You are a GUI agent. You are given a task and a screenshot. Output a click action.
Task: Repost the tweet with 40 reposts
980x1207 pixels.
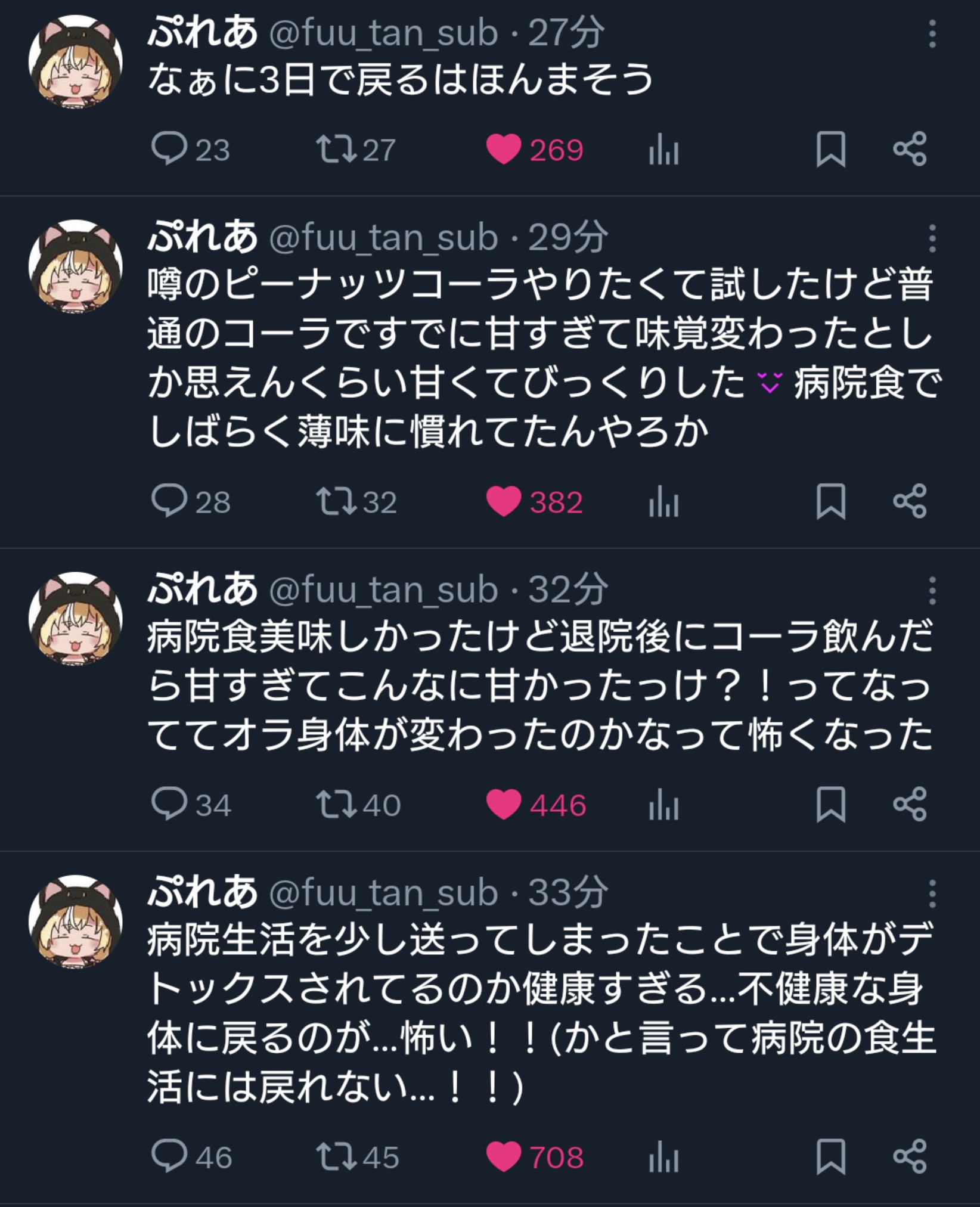click(x=337, y=804)
